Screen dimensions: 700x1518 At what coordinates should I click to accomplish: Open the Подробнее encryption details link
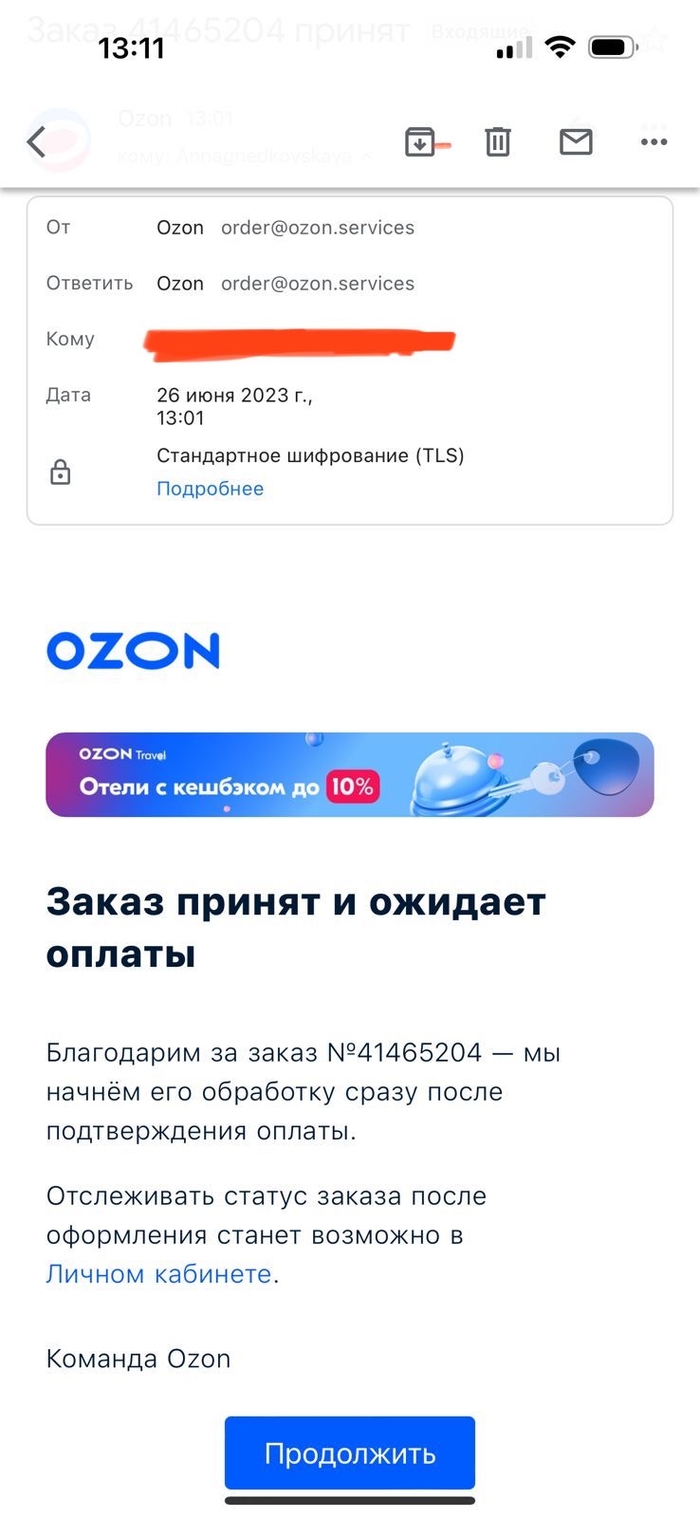click(210, 488)
